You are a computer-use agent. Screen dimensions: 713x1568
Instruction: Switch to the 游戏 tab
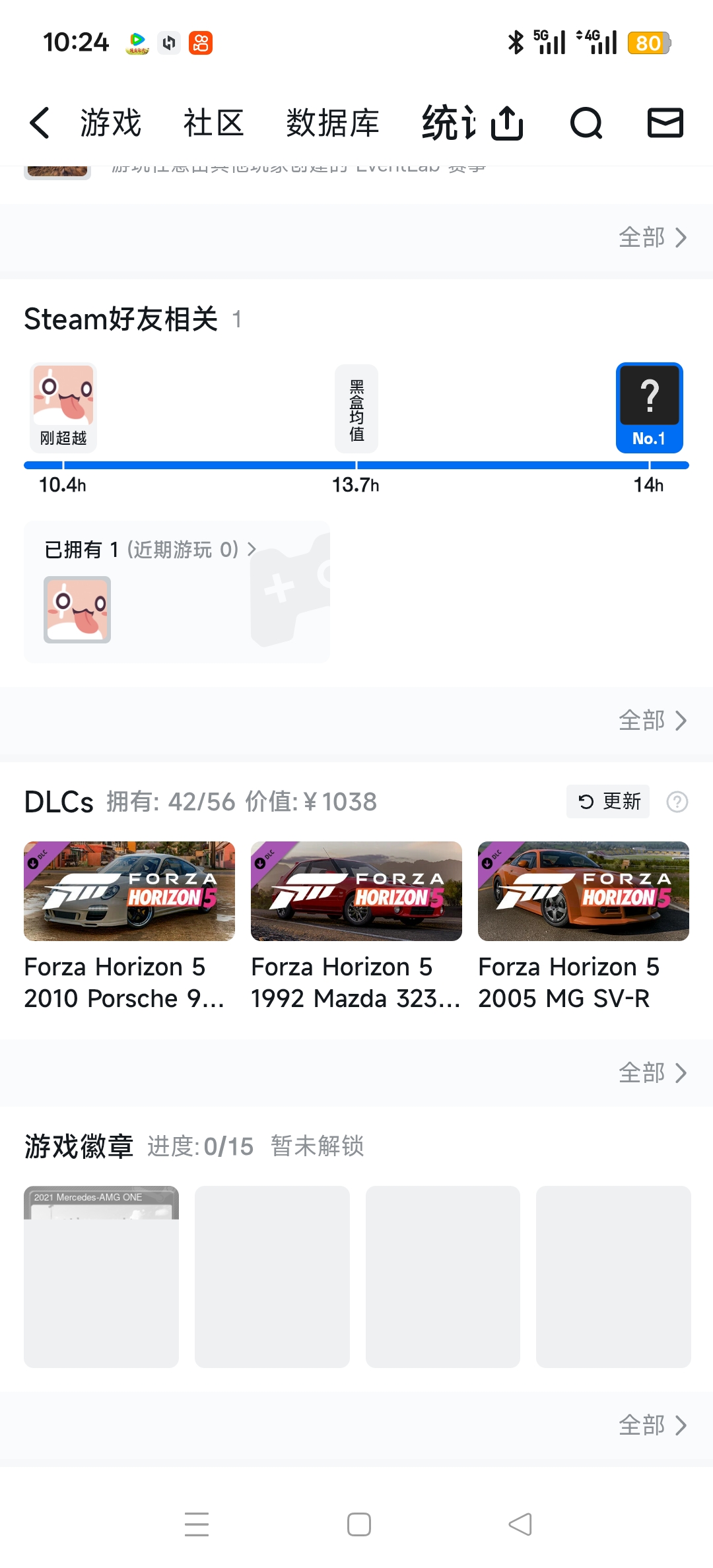(x=111, y=123)
